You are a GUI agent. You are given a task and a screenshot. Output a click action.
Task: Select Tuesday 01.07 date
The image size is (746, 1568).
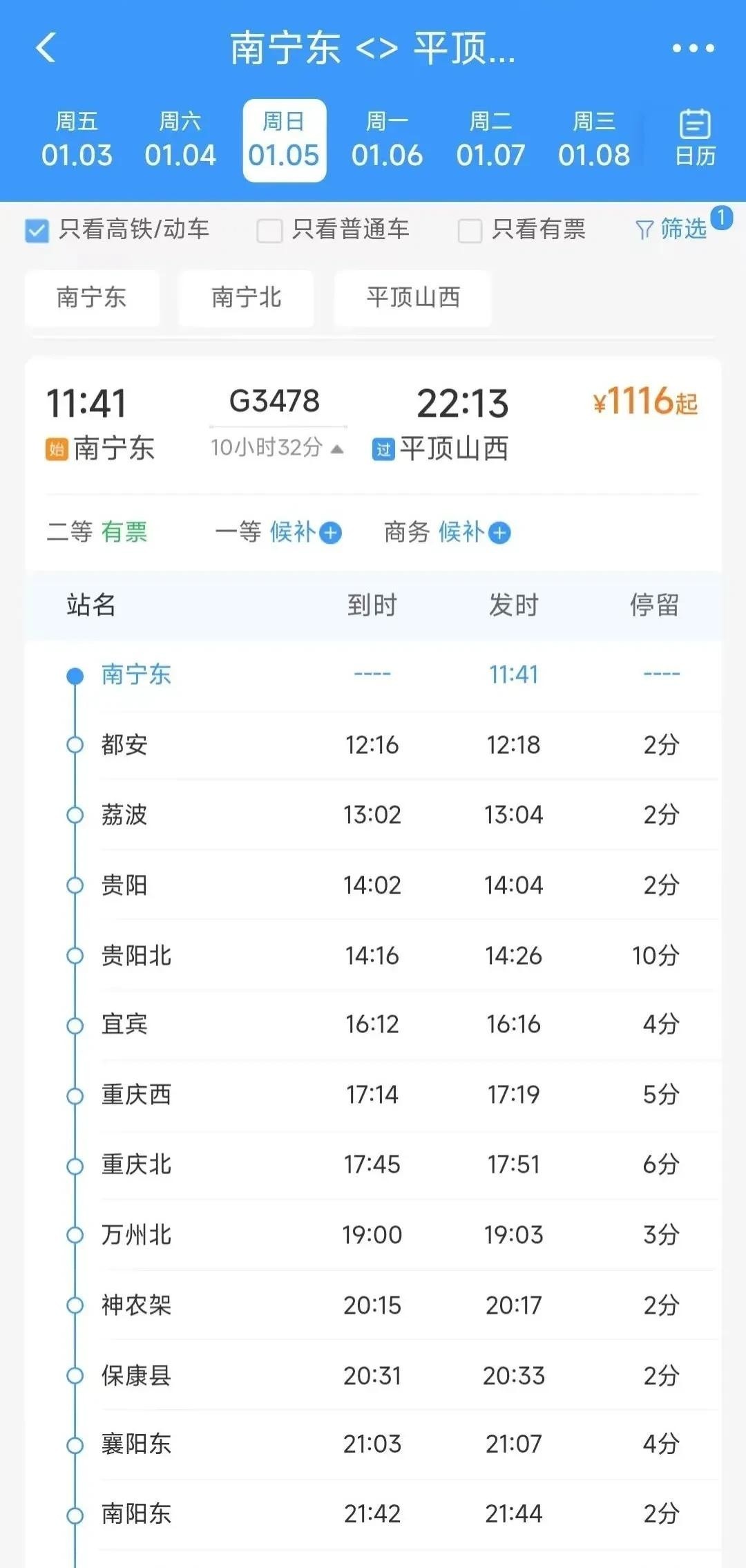(490, 140)
